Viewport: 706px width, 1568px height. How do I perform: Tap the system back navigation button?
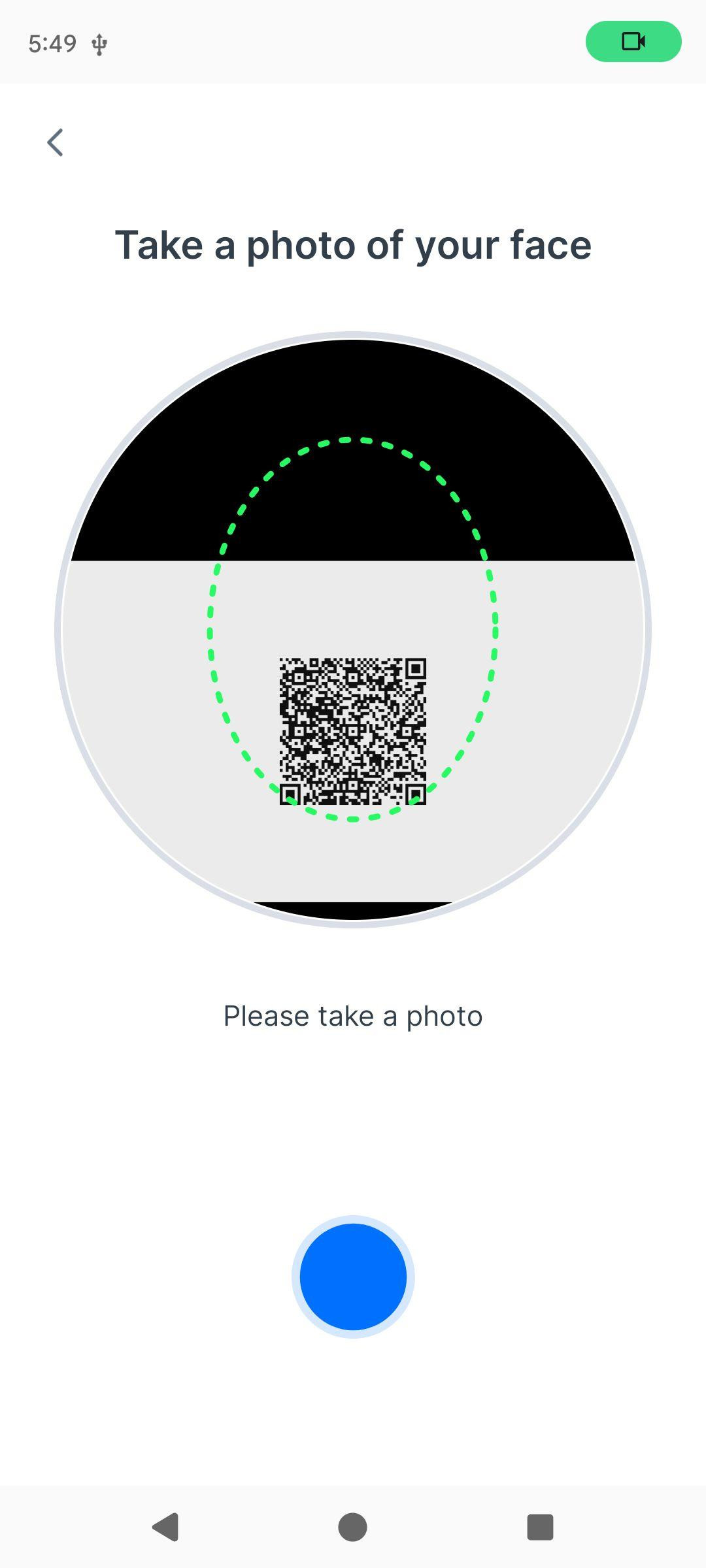166,1527
